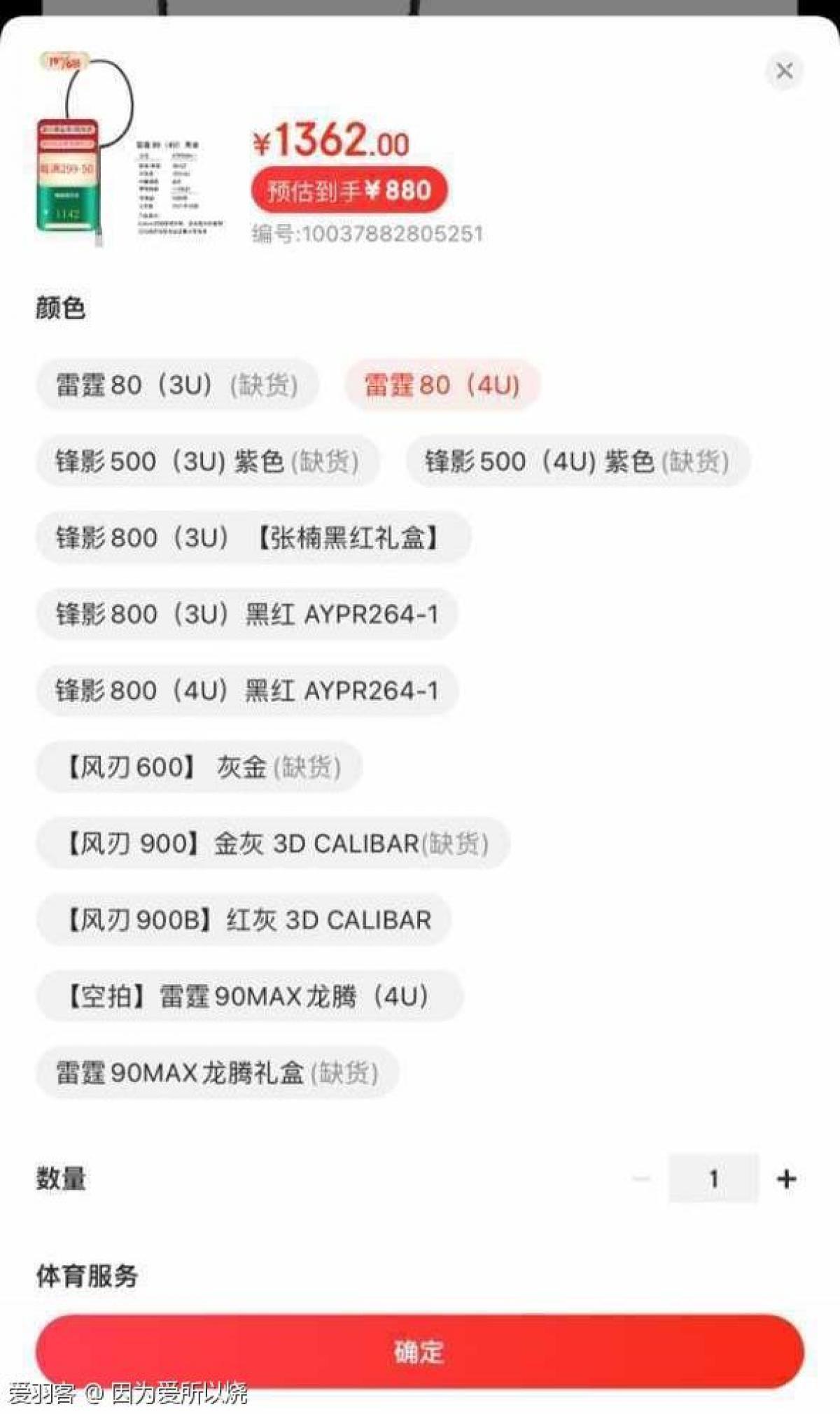This screenshot has height=1414, width=840.
Task: Select 雷霆80（4U） option
Action: (442, 385)
